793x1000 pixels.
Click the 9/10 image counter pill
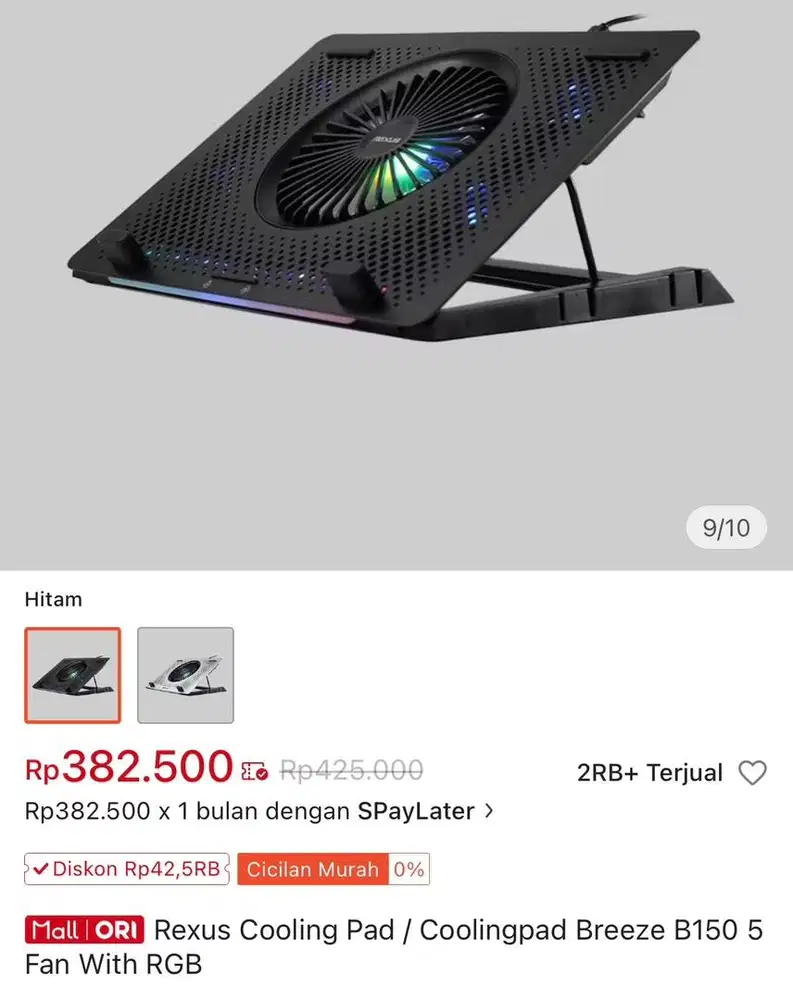pyautogui.click(x=726, y=527)
